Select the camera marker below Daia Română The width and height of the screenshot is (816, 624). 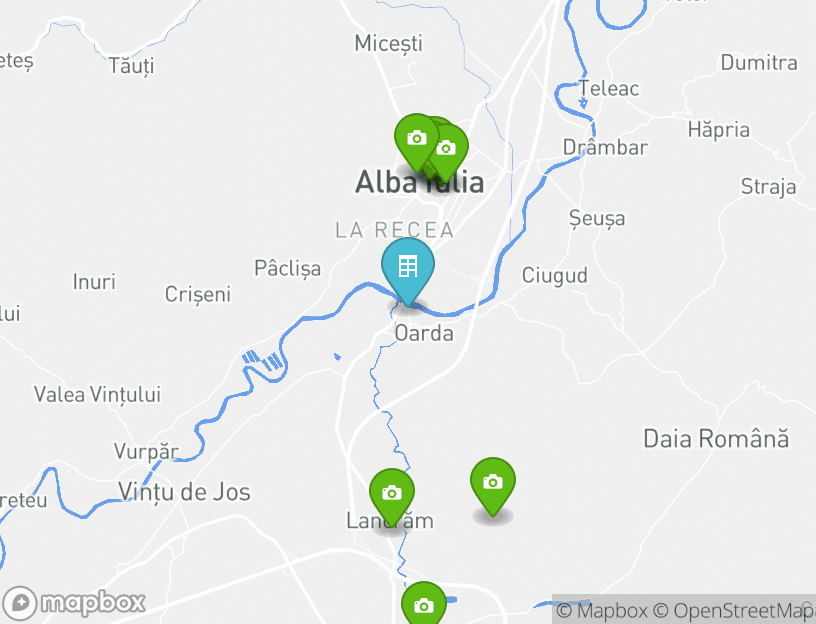point(492,483)
